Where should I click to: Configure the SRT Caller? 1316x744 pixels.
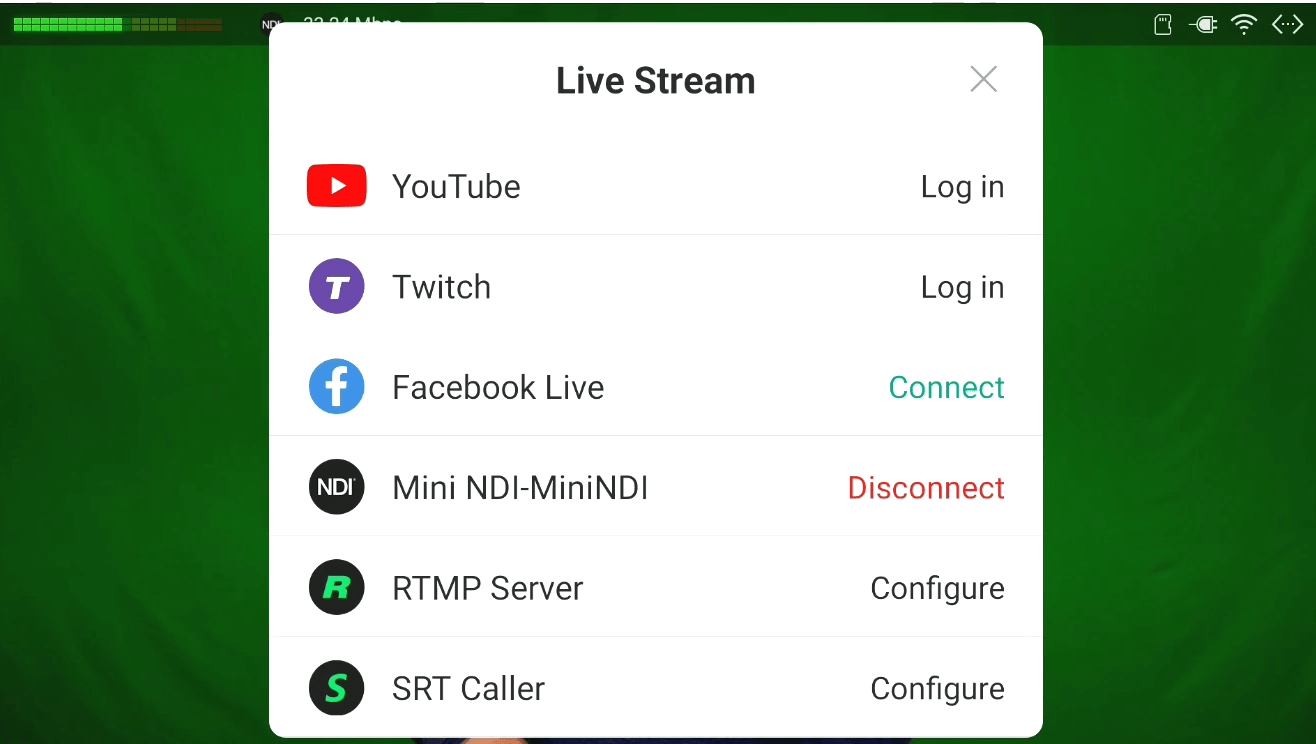pyautogui.click(x=937, y=689)
